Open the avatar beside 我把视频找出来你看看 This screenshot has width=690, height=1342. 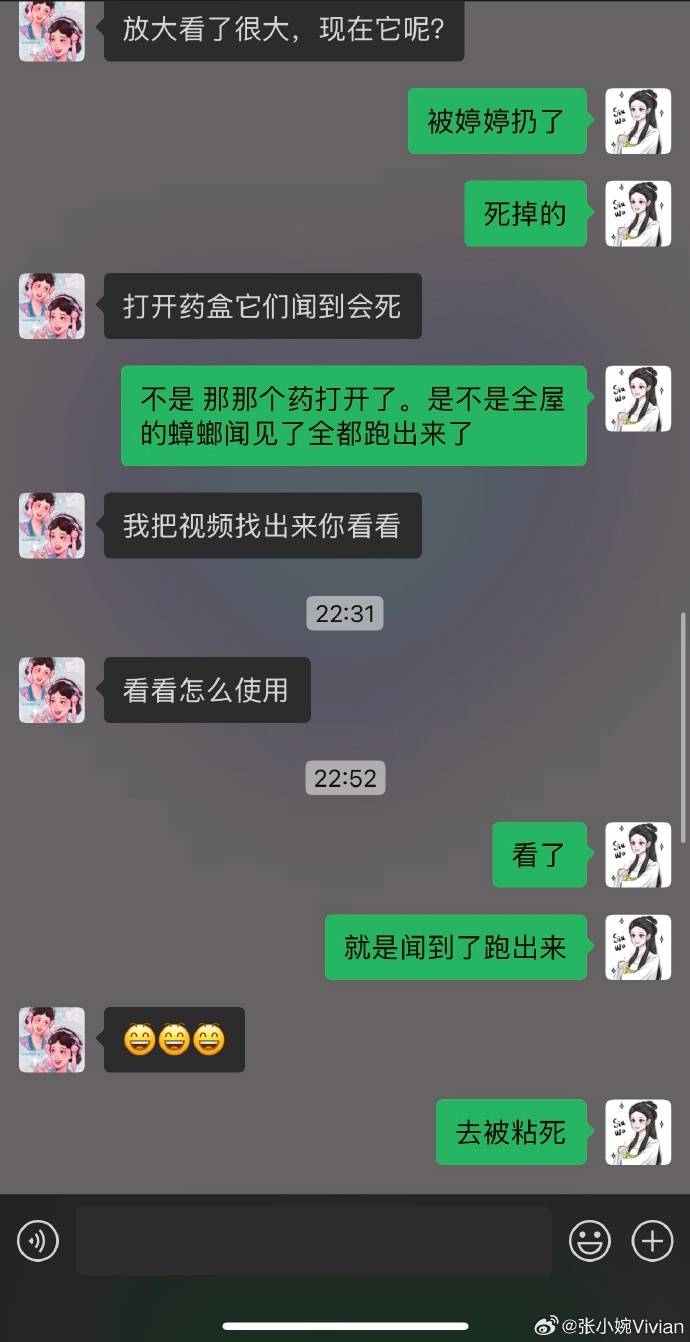[x=52, y=525]
